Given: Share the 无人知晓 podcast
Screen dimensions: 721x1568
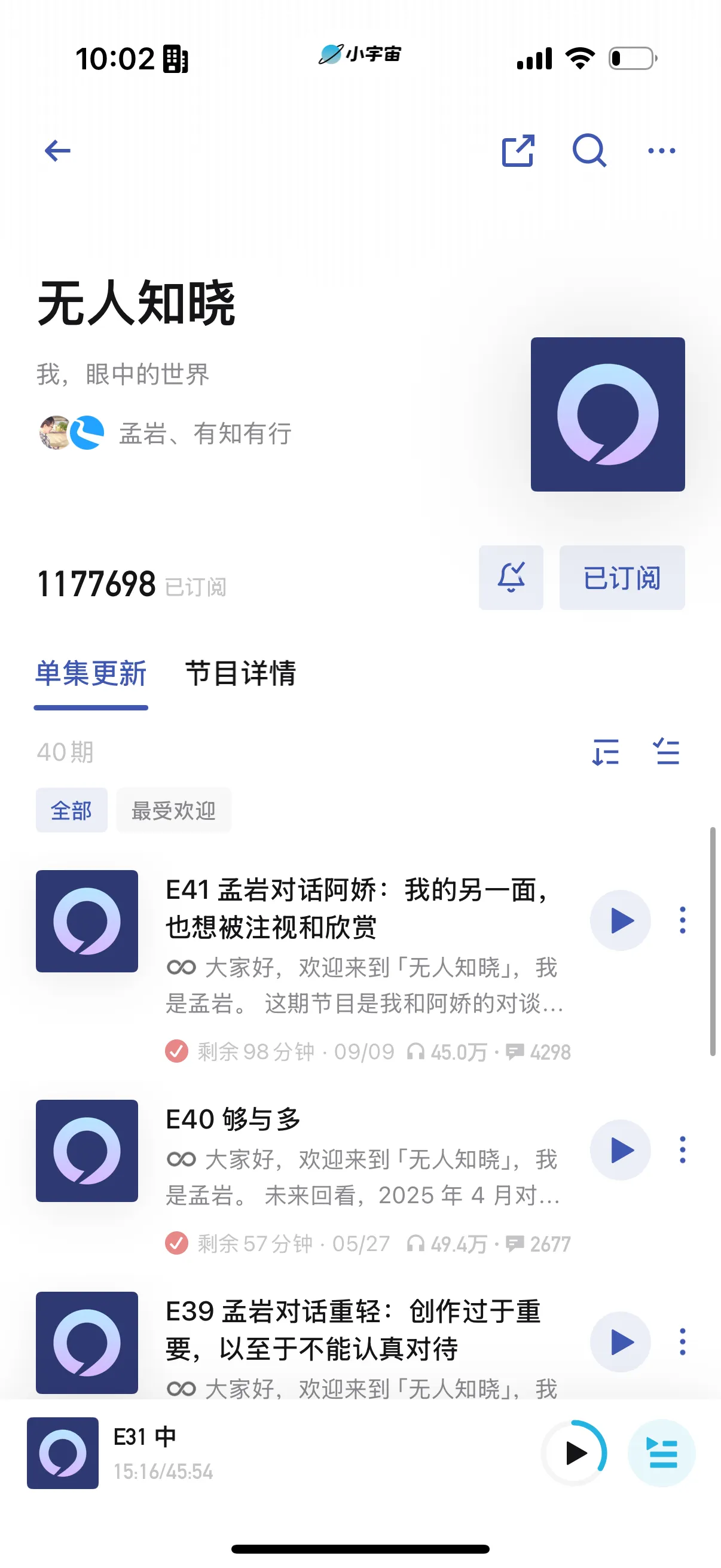Looking at the screenshot, I should tap(518, 150).
